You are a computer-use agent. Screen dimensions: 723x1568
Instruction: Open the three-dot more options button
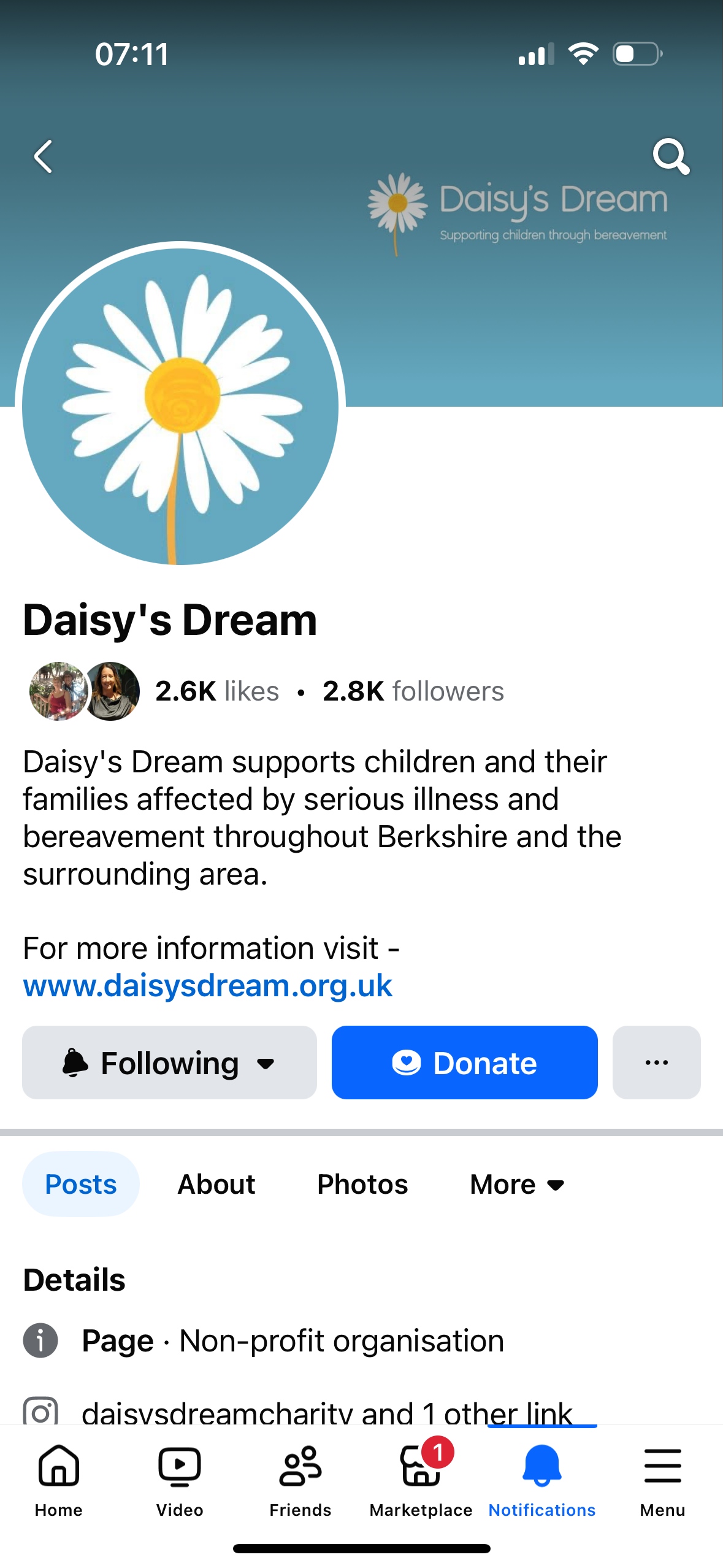(657, 1063)
